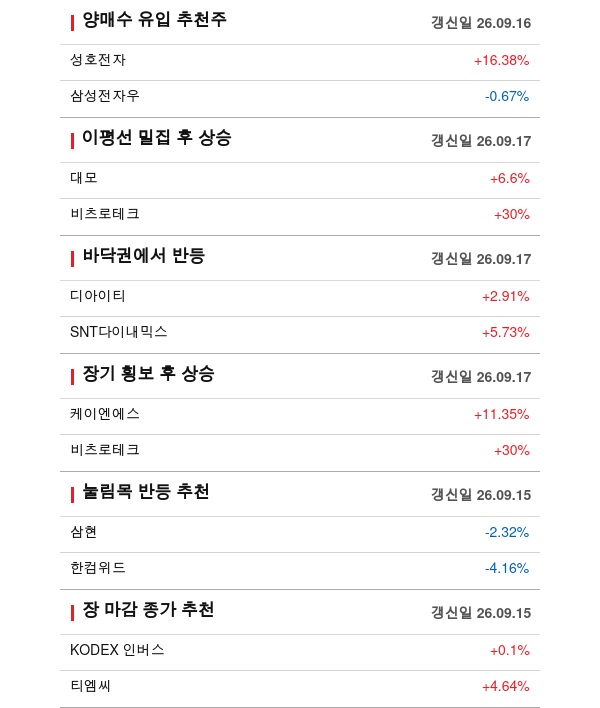Open the 한컴위드 stock row
The width and height of the screenshot is (600, 708).
click(x=300, y=568)
